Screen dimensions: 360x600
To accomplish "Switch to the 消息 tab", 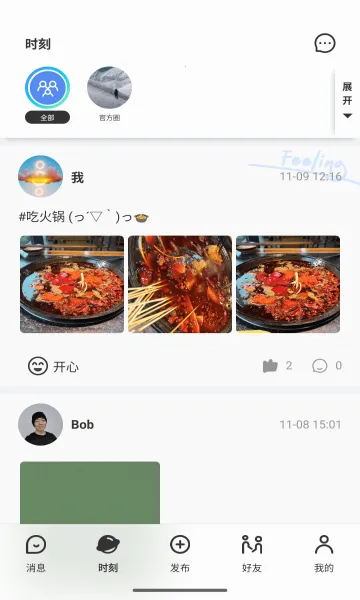I will tap(36, 553).
